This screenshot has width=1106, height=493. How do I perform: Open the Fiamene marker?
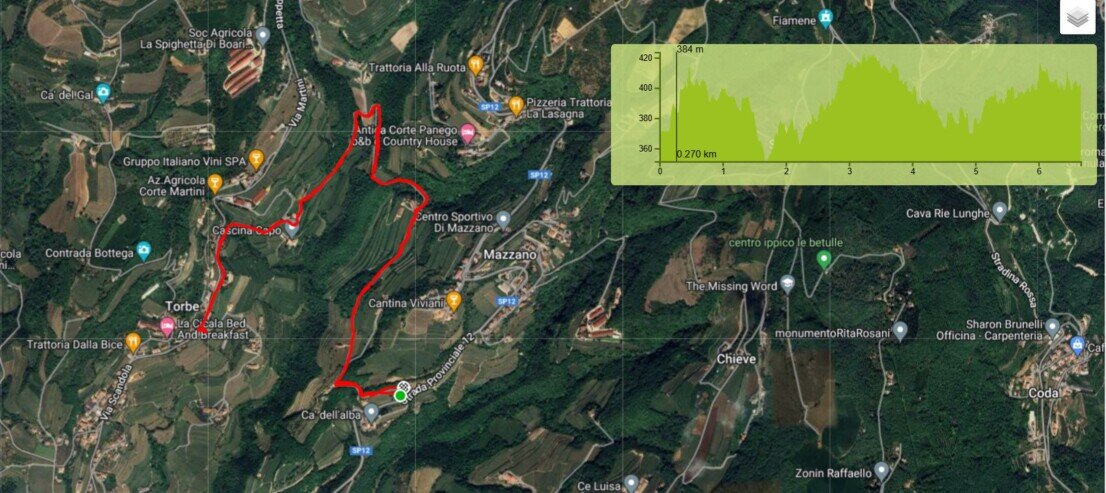point(825,17)
